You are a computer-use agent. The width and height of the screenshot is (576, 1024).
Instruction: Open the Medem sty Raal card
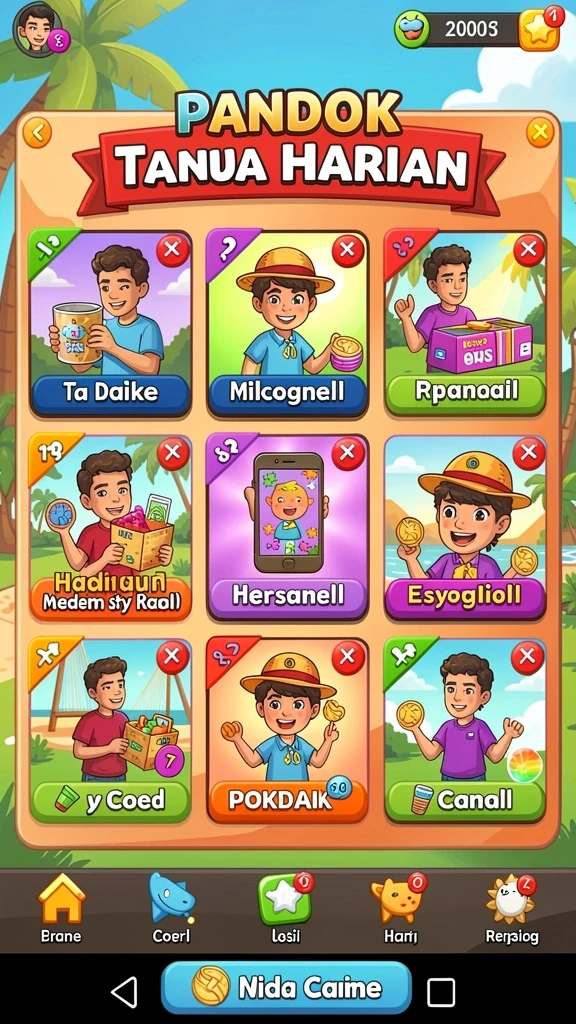coord(110,527)
